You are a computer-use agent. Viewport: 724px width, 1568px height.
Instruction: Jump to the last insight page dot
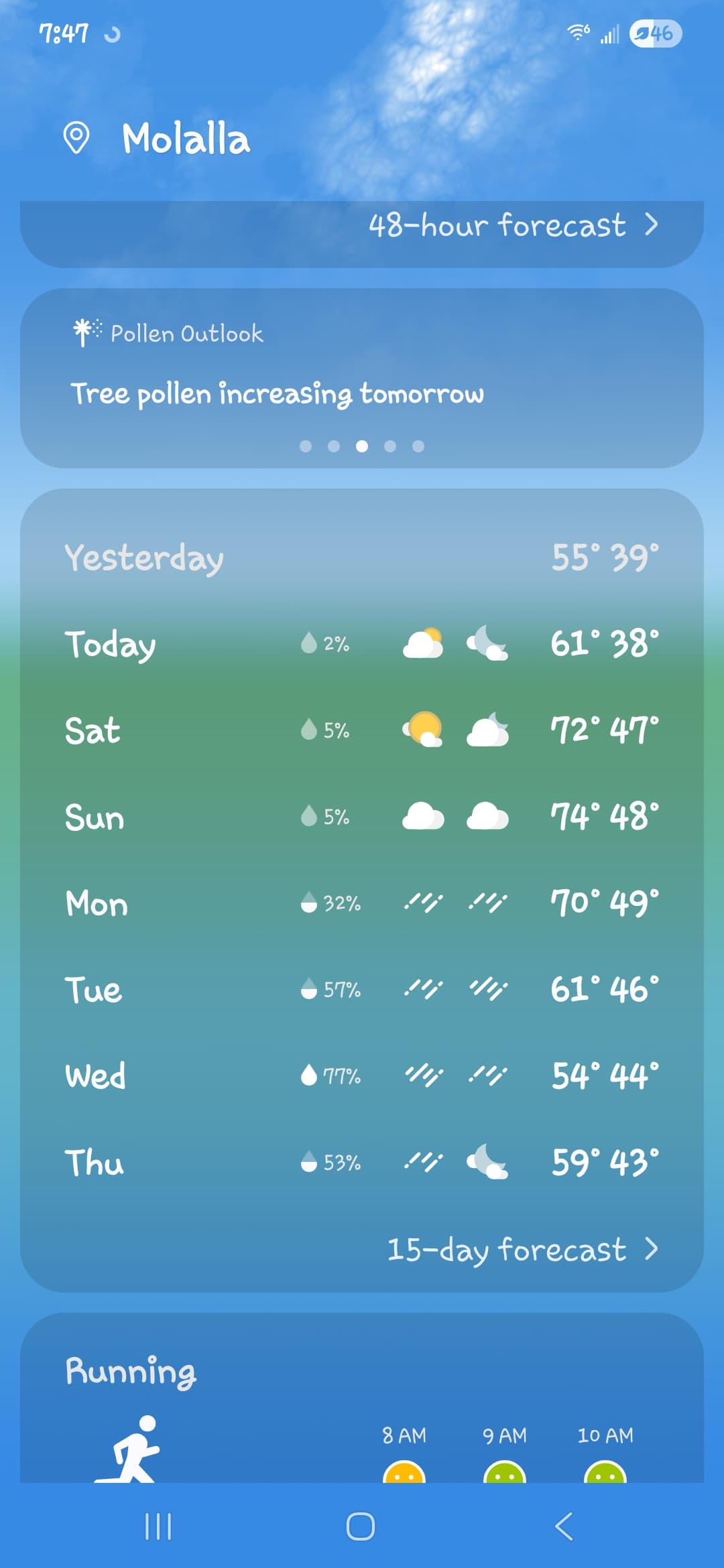(x=418, y=446)
